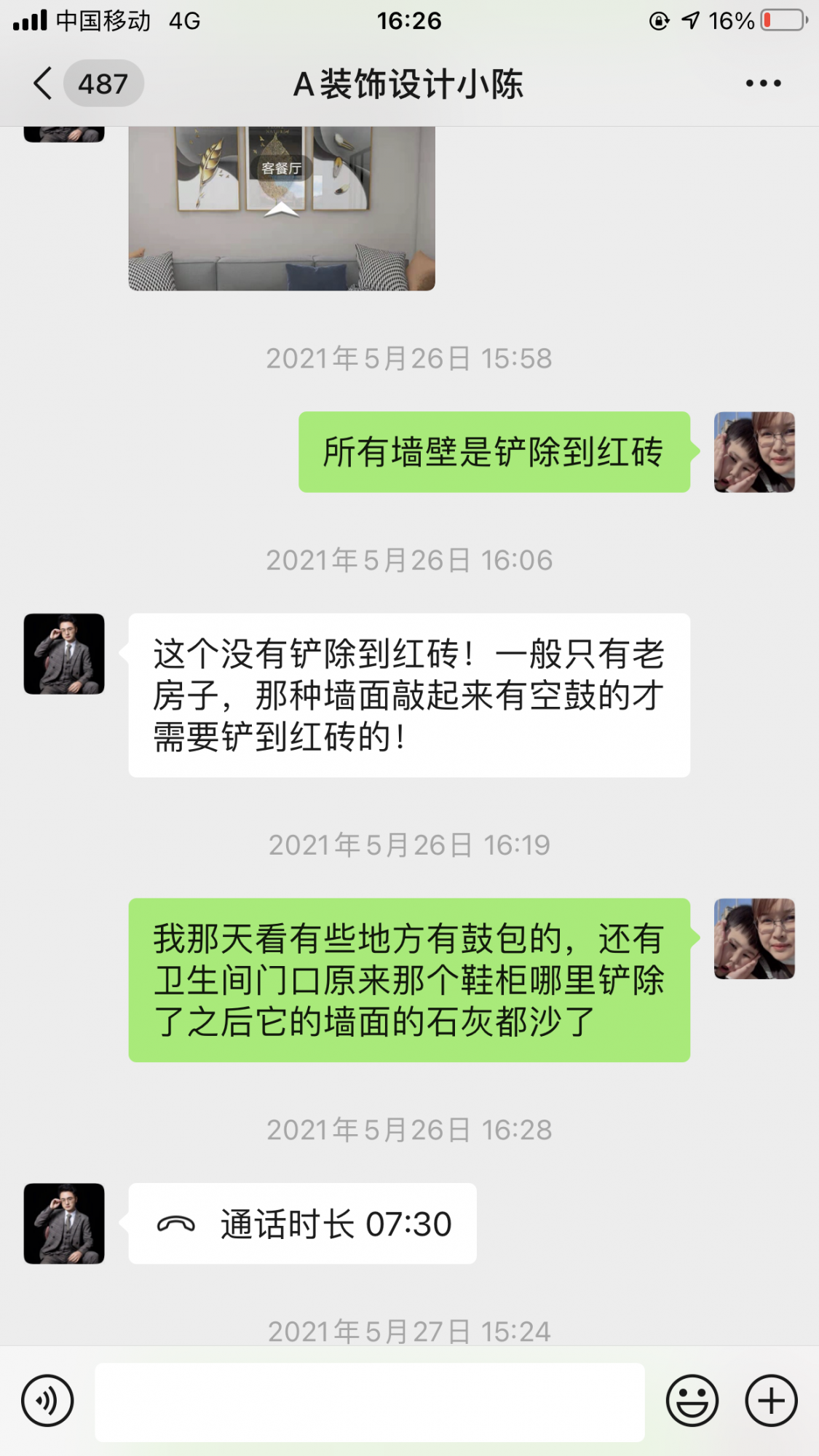The image size is (819, 1456).
Task: Open chat info overflow menu
Action: [763, 84]
